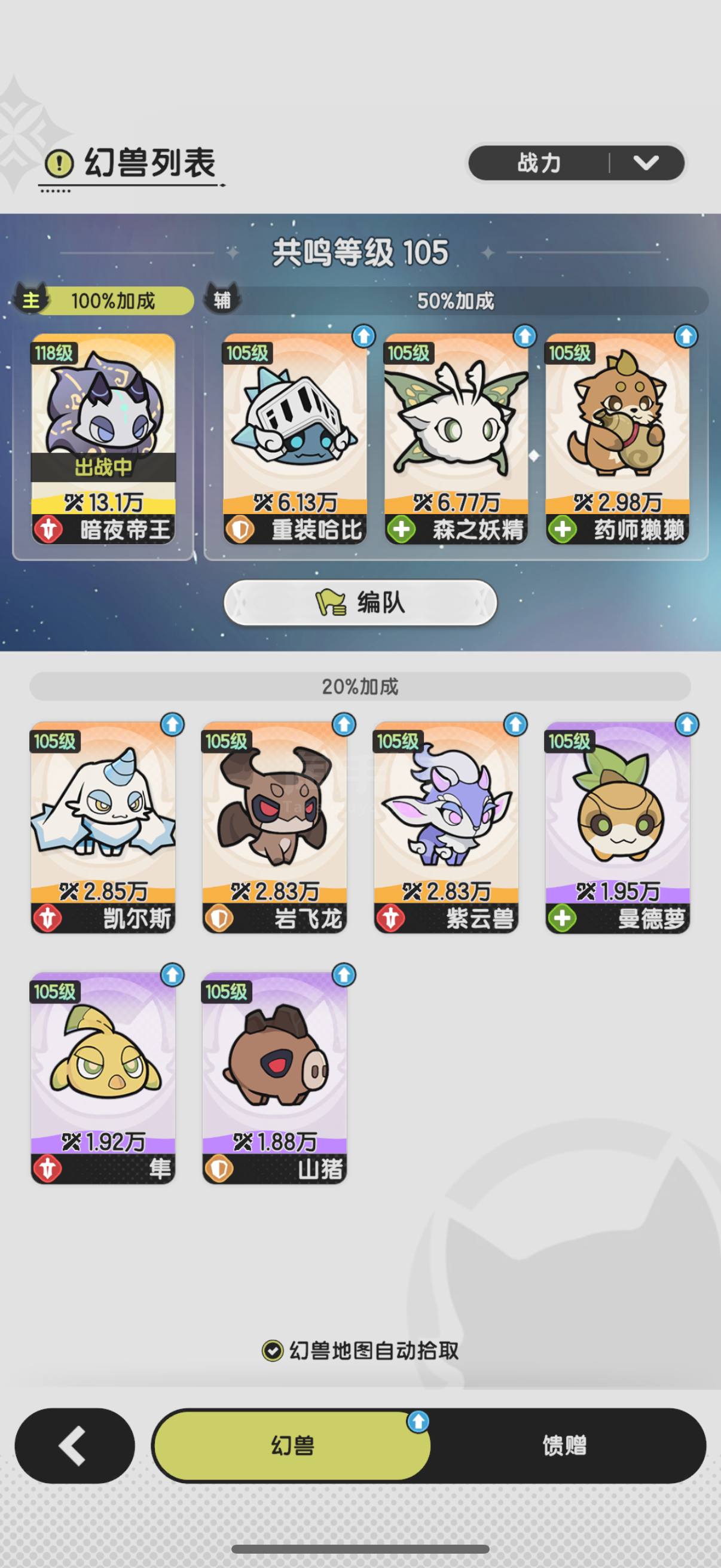Open the 药师獭獭 card
The width and height of the screenshot is (721, 1568).
click(618, 438)
